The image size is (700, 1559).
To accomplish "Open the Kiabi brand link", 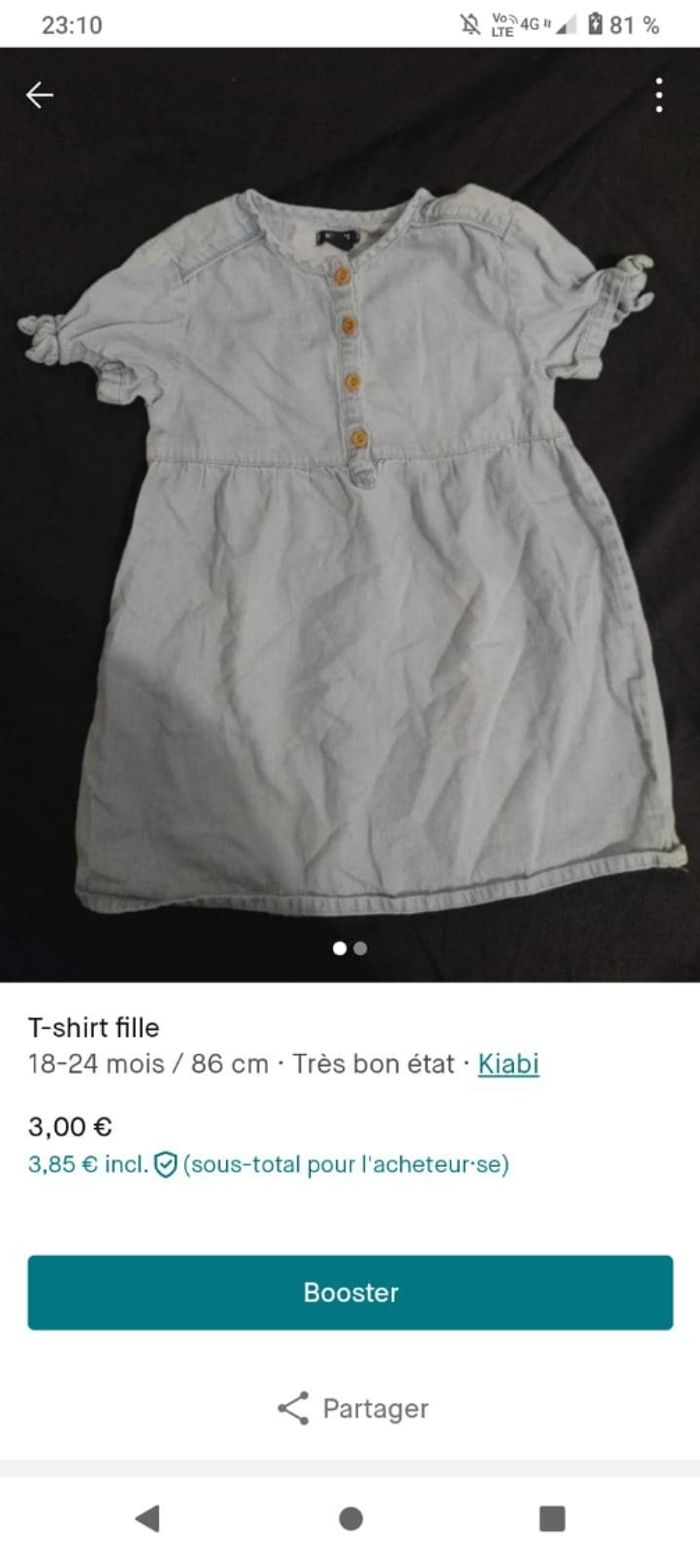I will (x=508, y=1063).
